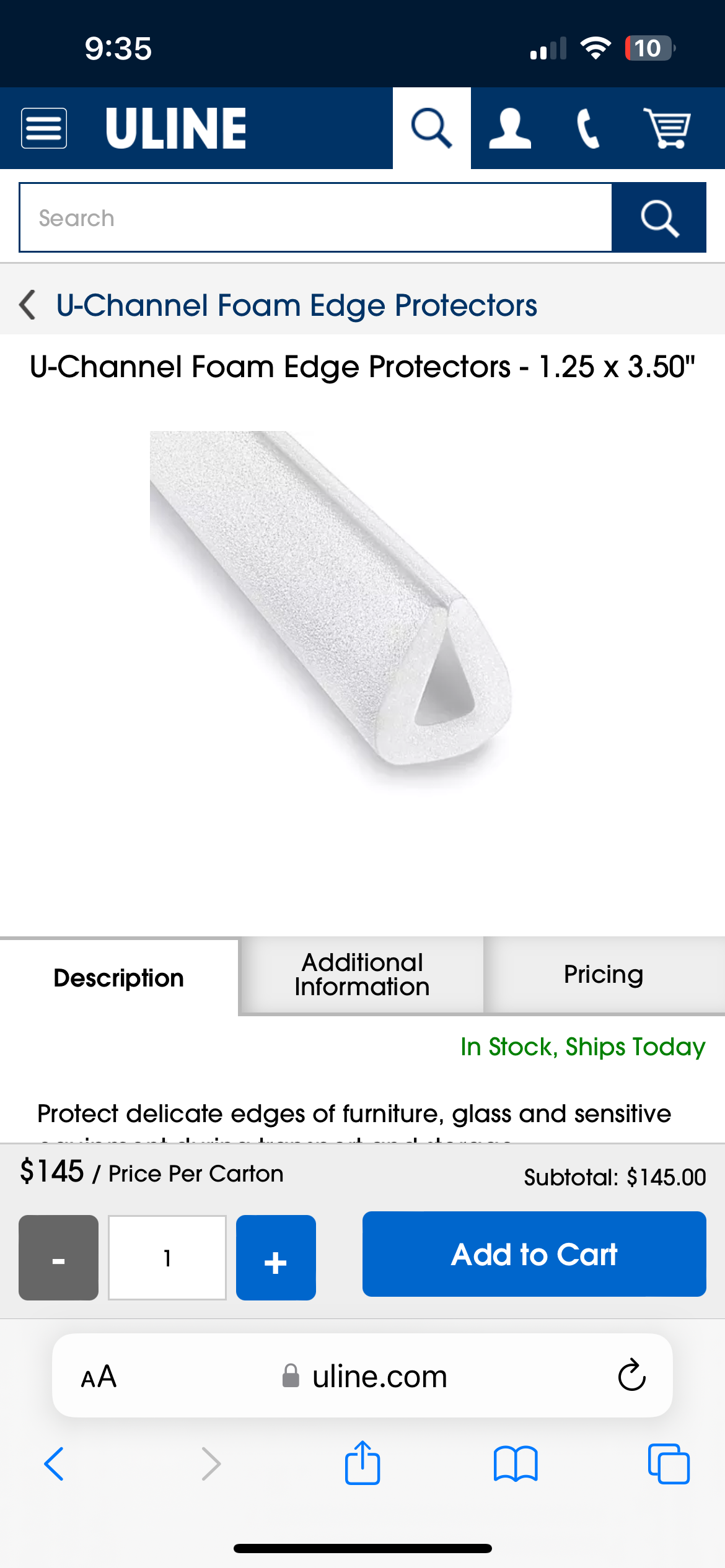Viewport: 725px width, 1568px height.
Task: Open the account profile icon
Action: [x=509, y=128]
